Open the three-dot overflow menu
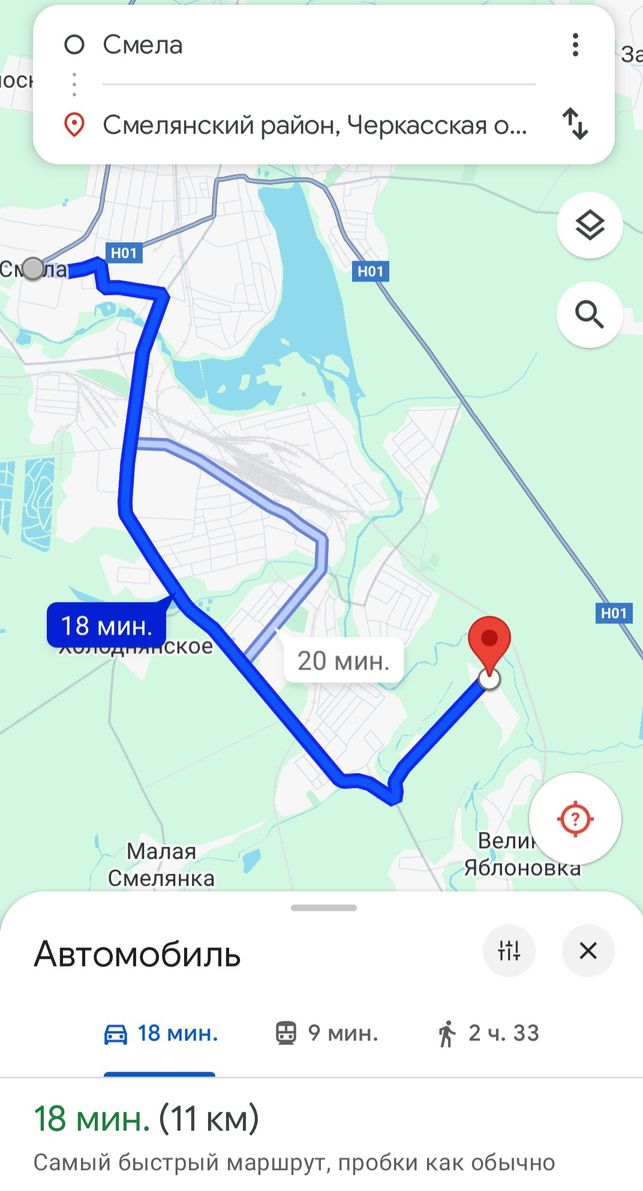 click(x=576, y=45)
